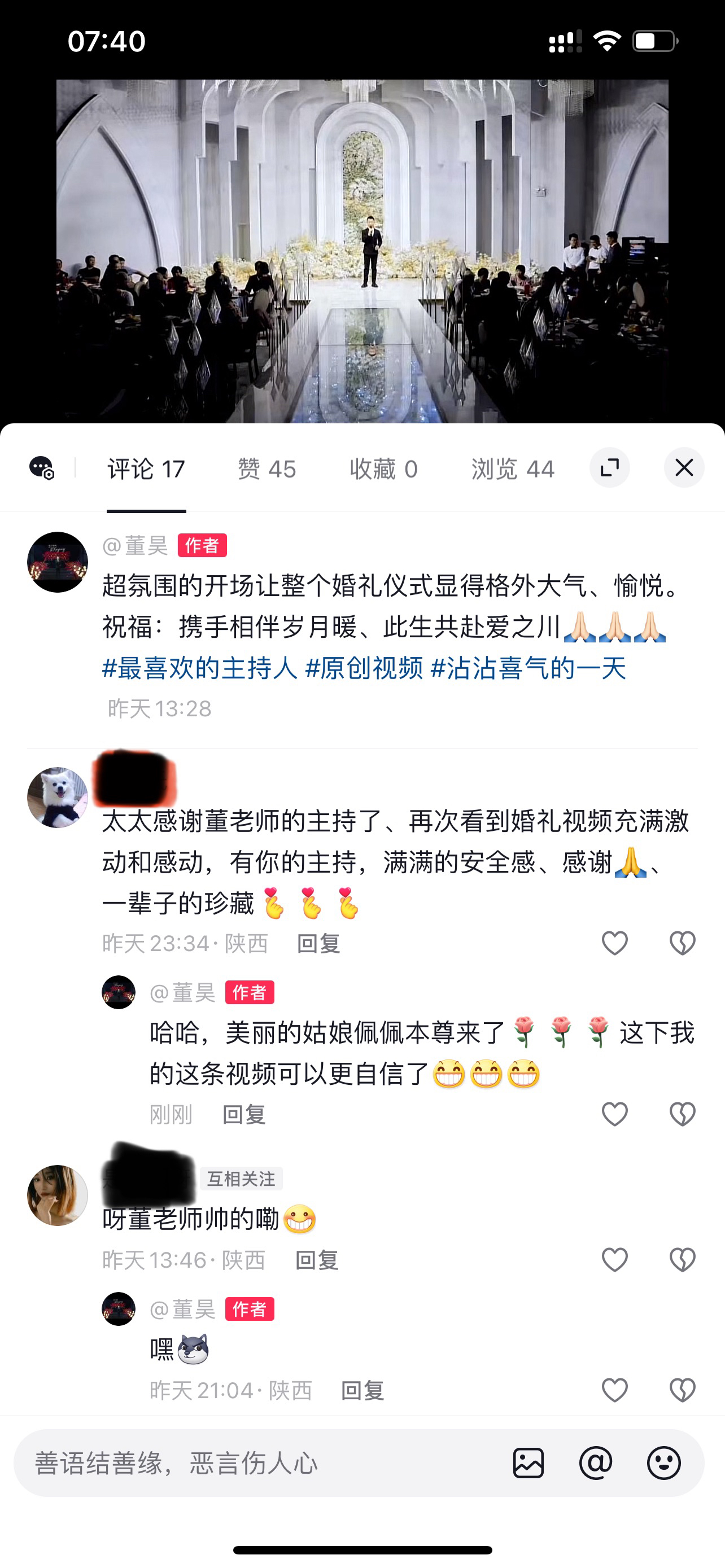Attach an image to the comment
Screen dimensions: 725x1568
tap(529, 1462)
